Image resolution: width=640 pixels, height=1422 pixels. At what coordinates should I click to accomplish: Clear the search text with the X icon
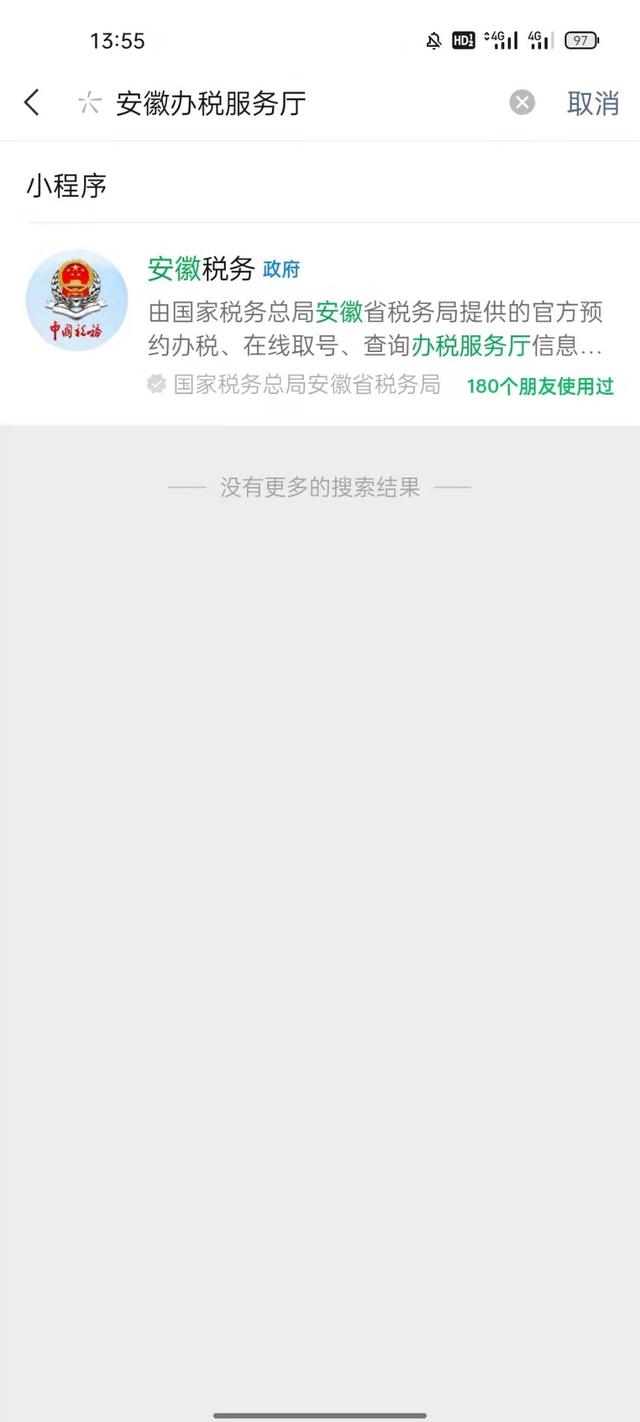[522, 103]
